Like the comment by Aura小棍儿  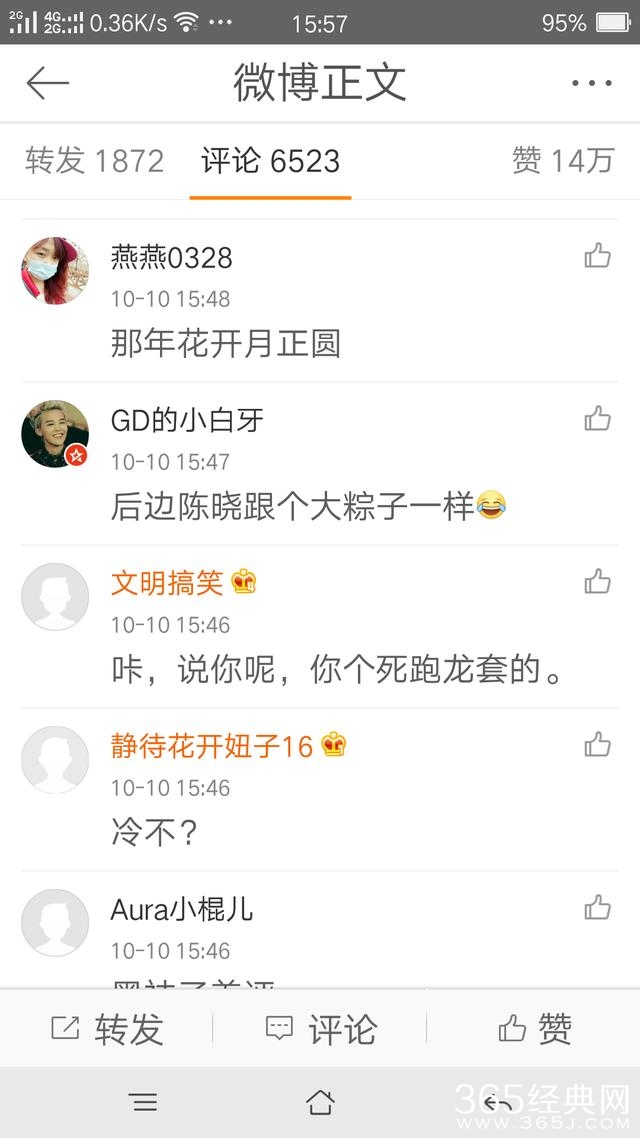coord(597,907)
